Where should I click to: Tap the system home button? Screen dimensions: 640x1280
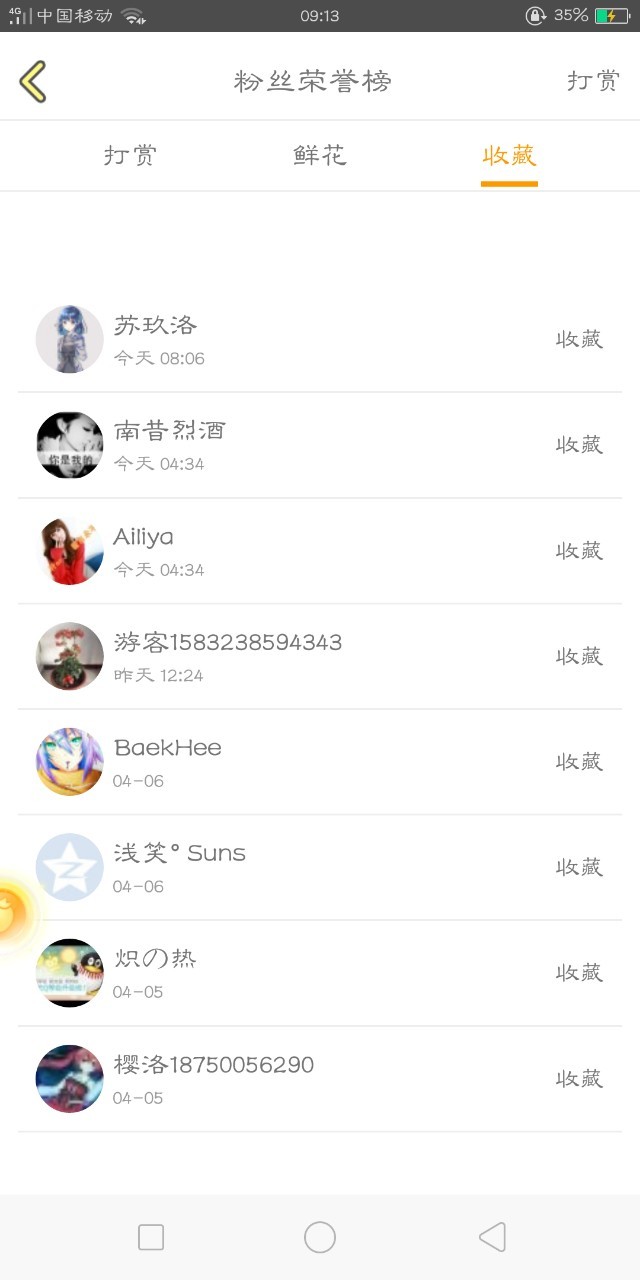(x=320, y=1237)
